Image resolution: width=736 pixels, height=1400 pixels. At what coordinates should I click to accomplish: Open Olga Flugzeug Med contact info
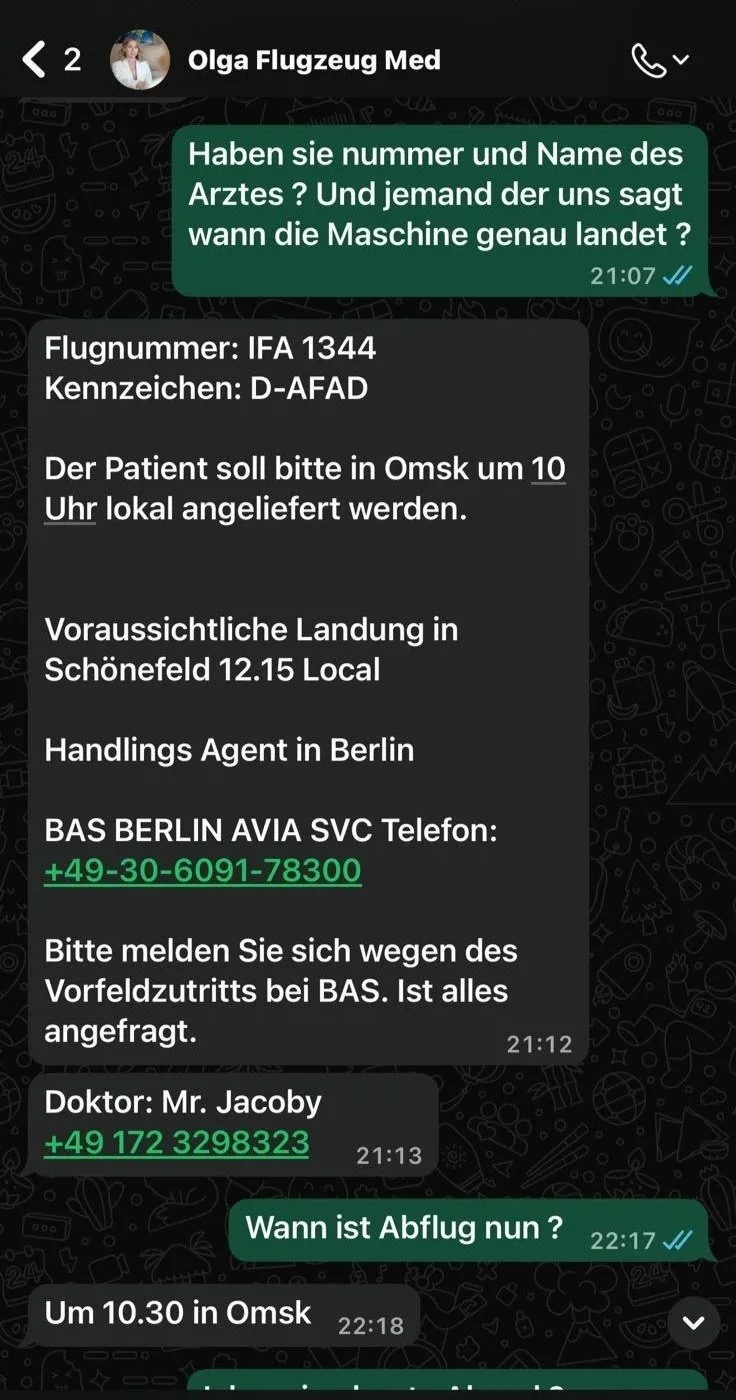point(314,60)
